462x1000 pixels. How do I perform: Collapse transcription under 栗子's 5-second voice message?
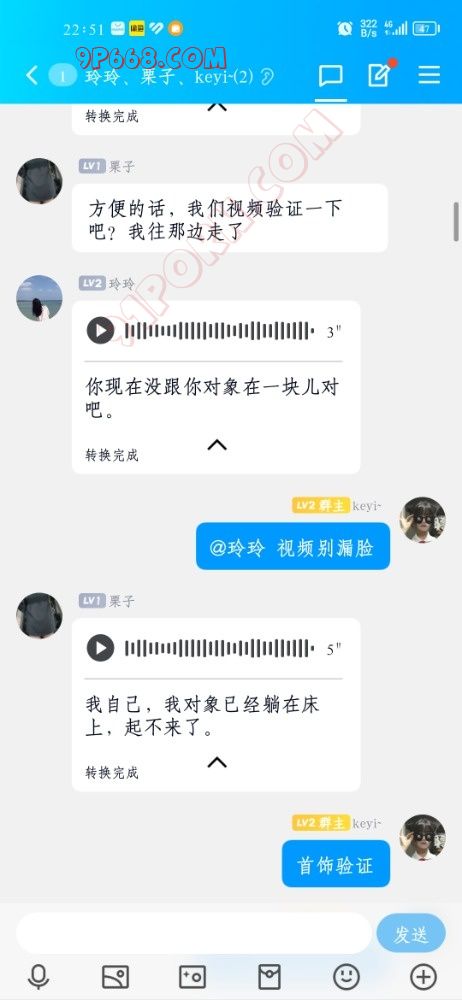(x=217, y=762)
